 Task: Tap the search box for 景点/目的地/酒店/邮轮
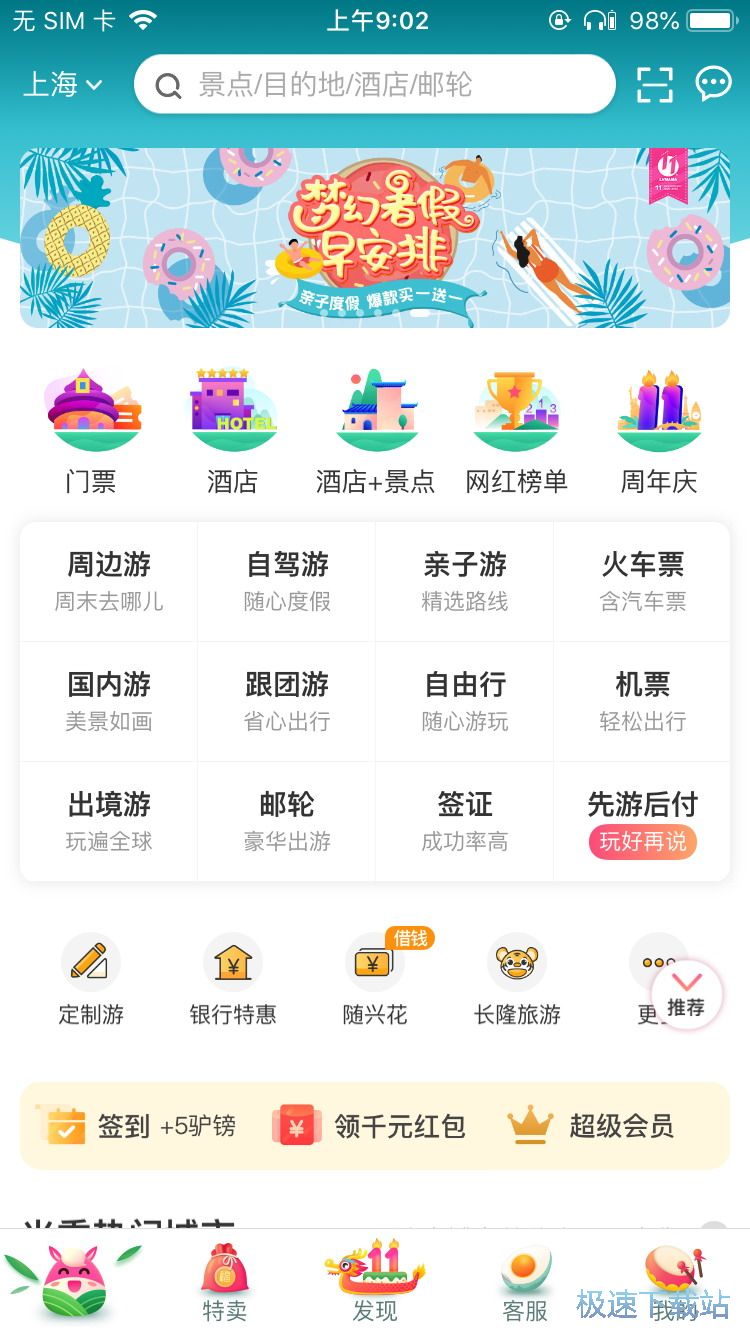point(375,85)
